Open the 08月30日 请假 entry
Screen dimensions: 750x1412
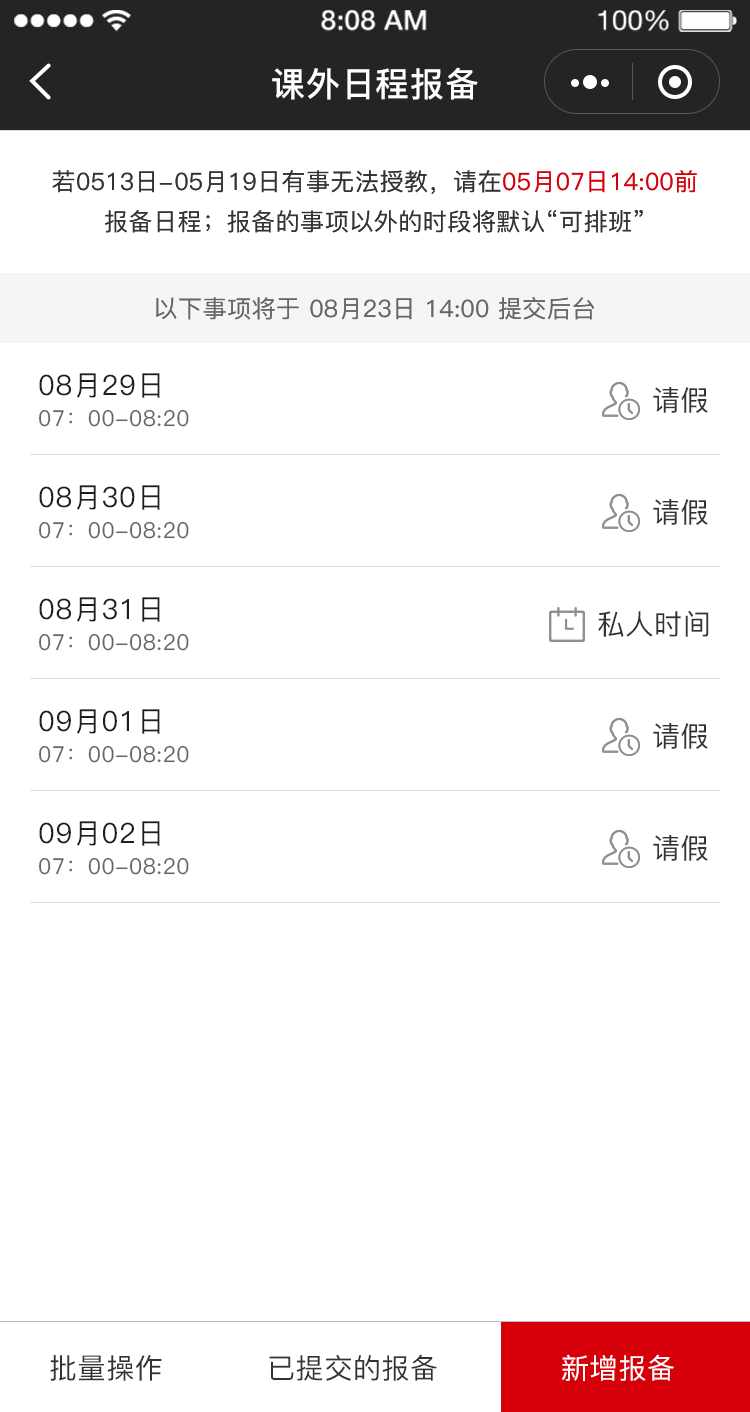point(375,511)
